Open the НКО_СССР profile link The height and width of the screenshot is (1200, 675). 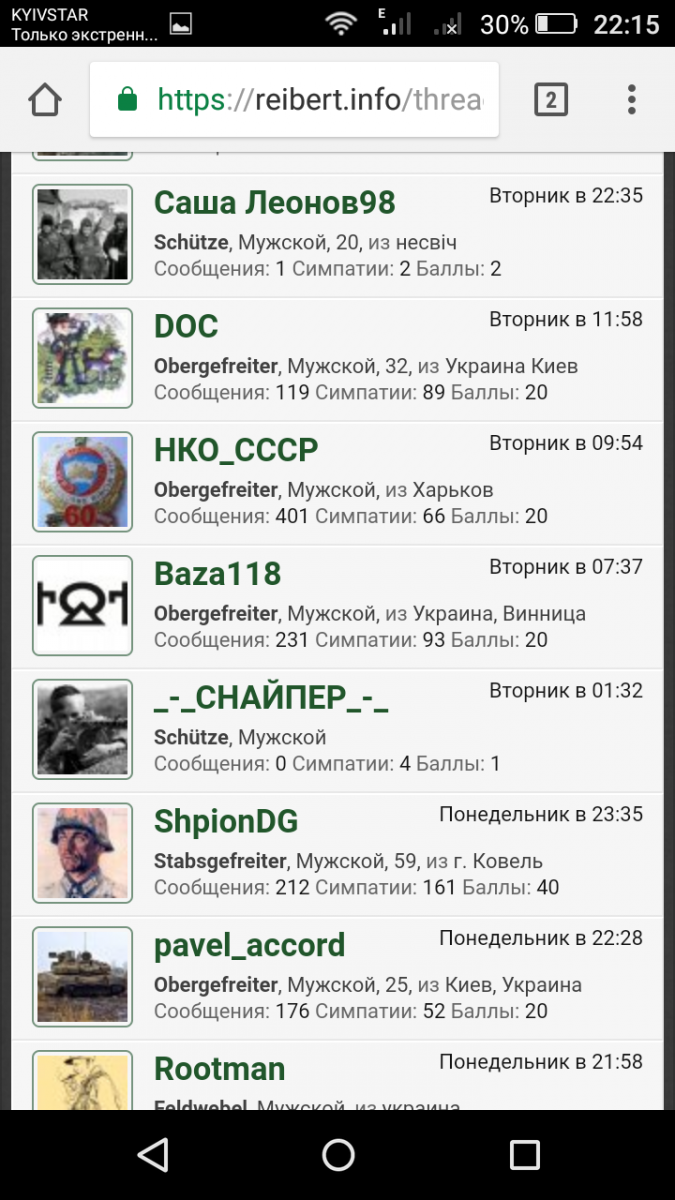pos(236,451)
